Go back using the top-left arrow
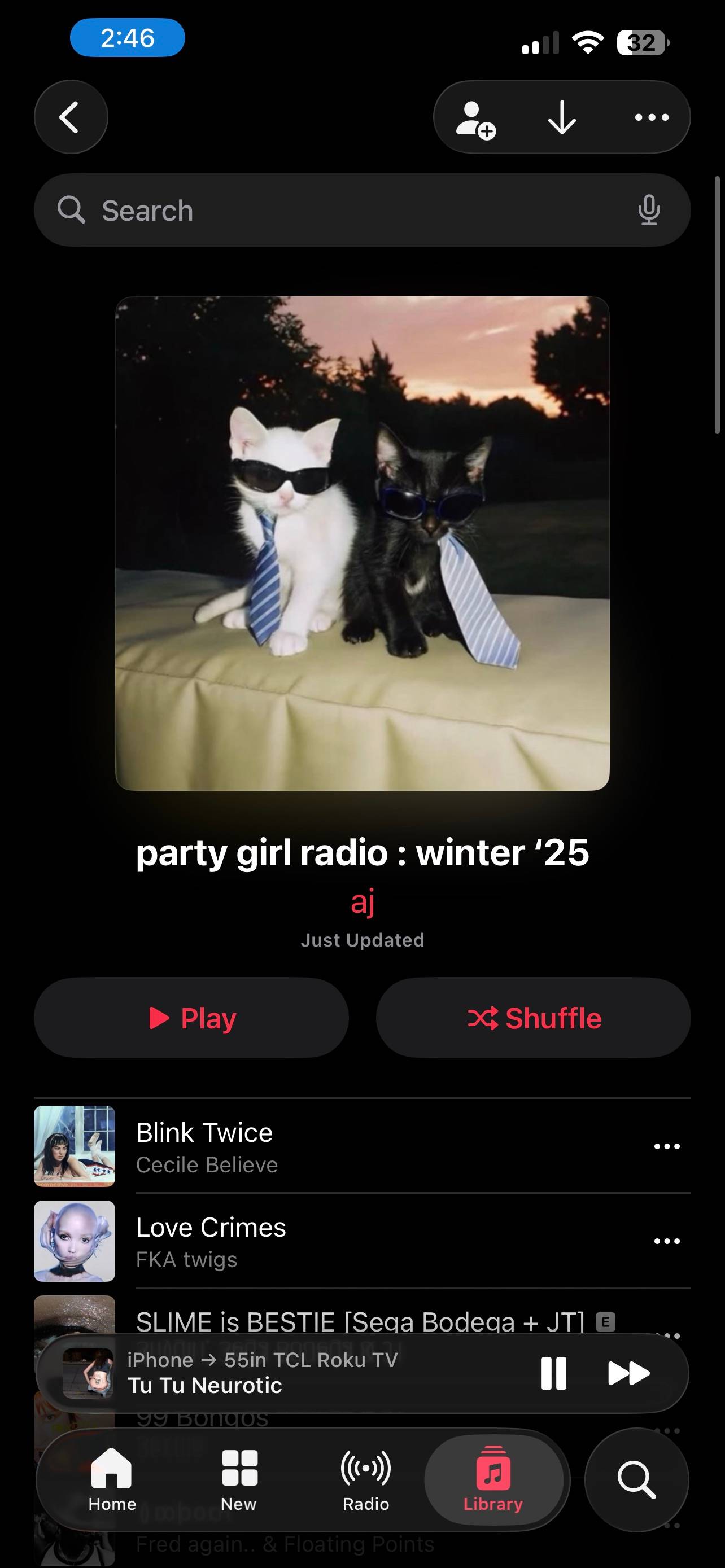The height and width of the screenshot is (1568, 725). pyautogui.click(x=71, y=117)
